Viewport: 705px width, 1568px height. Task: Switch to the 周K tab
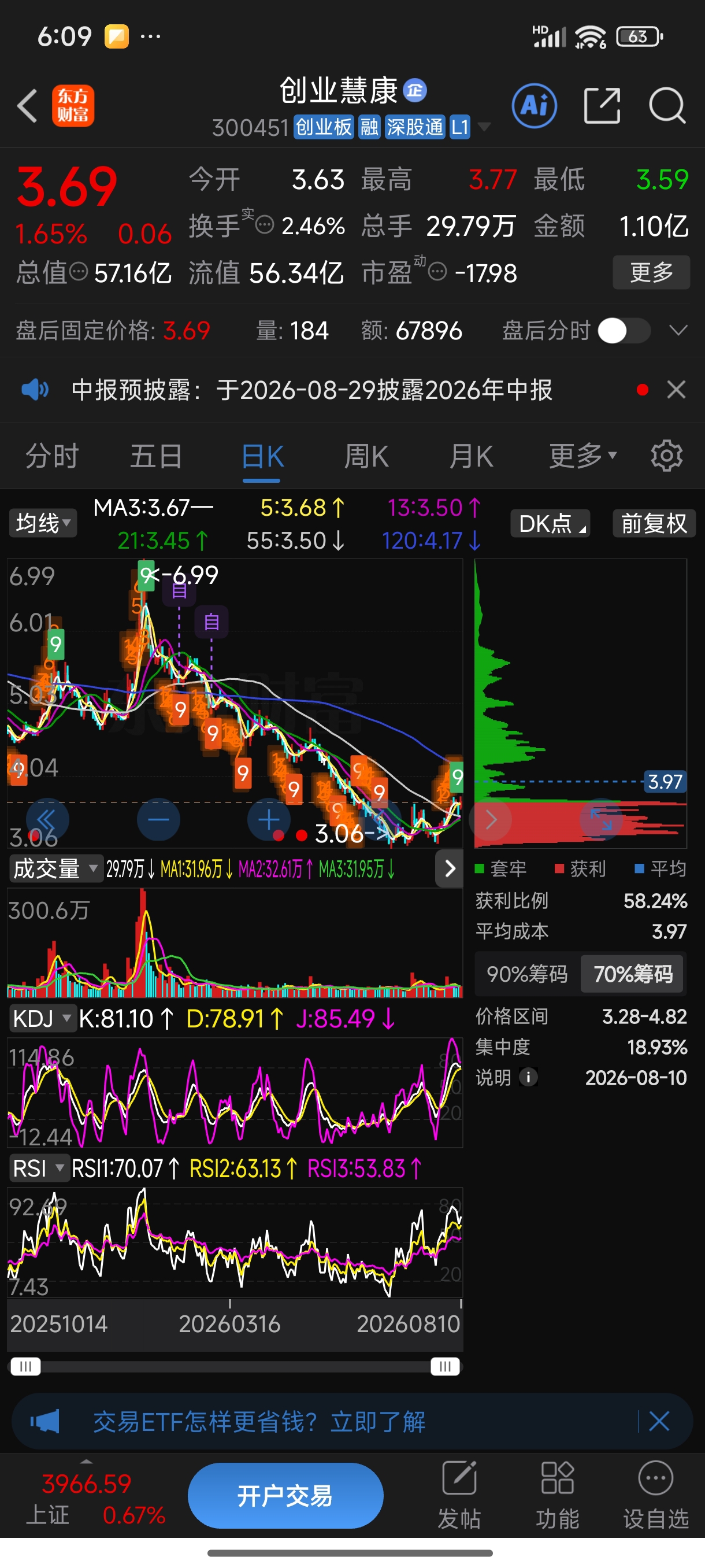tap(366, 456)
